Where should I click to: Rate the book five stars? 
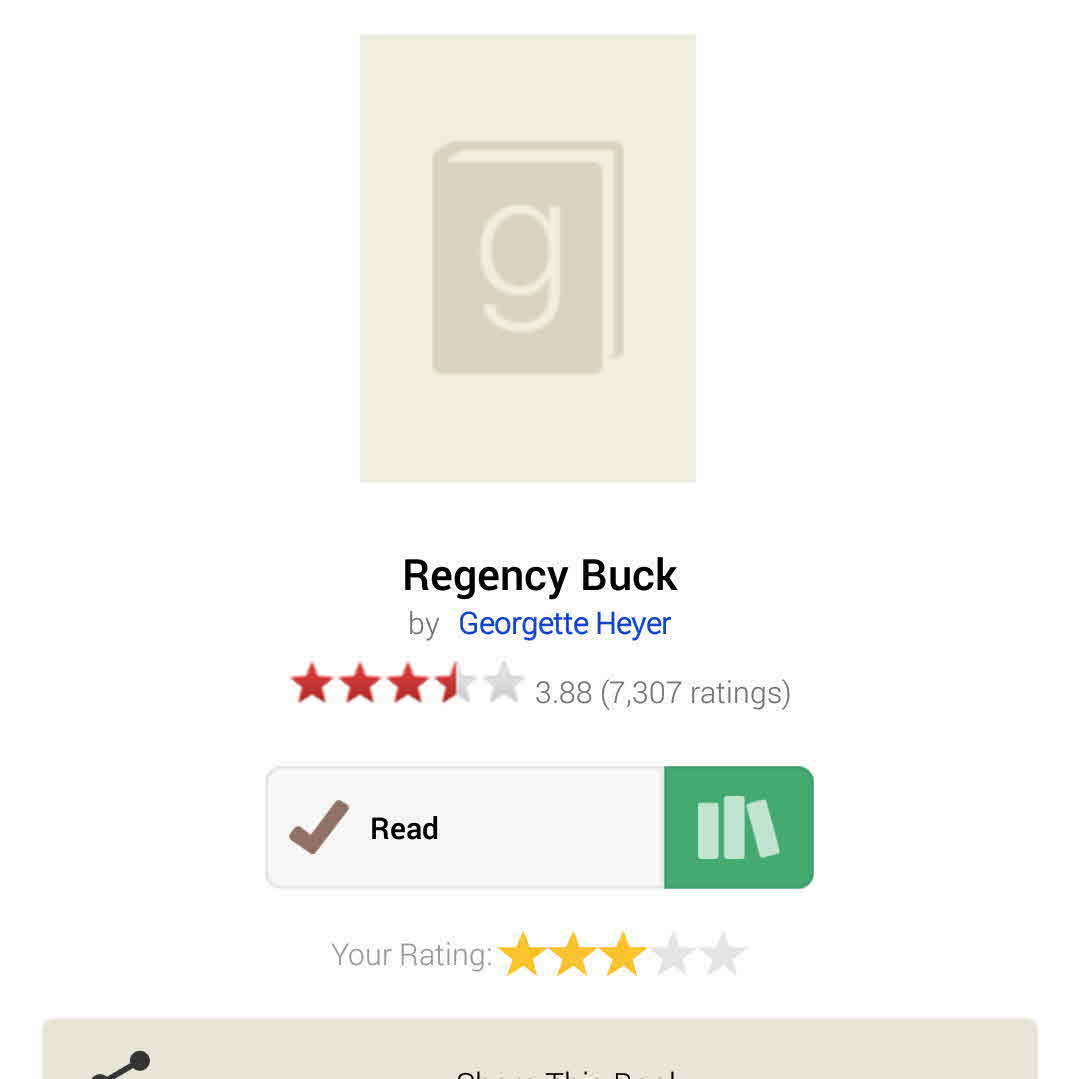click(x=723, y=955)
